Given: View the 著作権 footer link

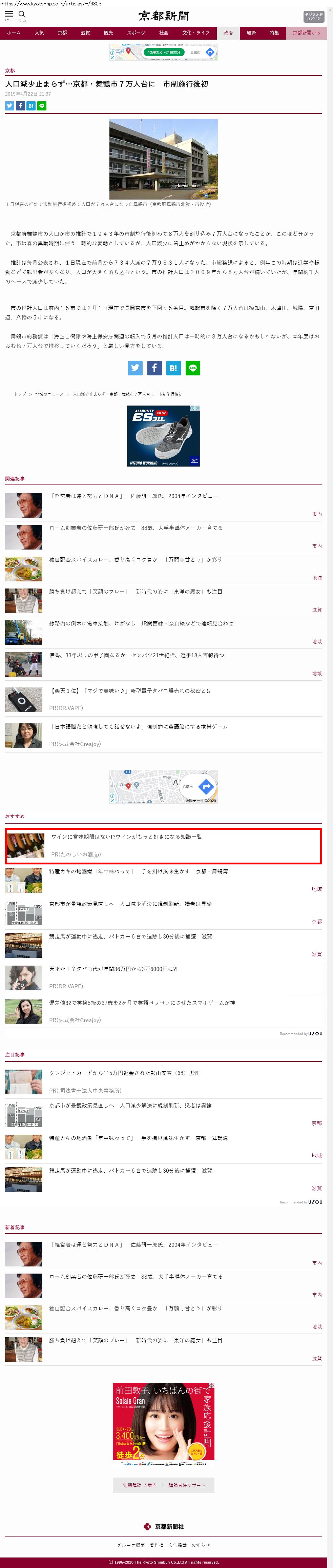Looking at the screenshot, I should pos(157,1545).
